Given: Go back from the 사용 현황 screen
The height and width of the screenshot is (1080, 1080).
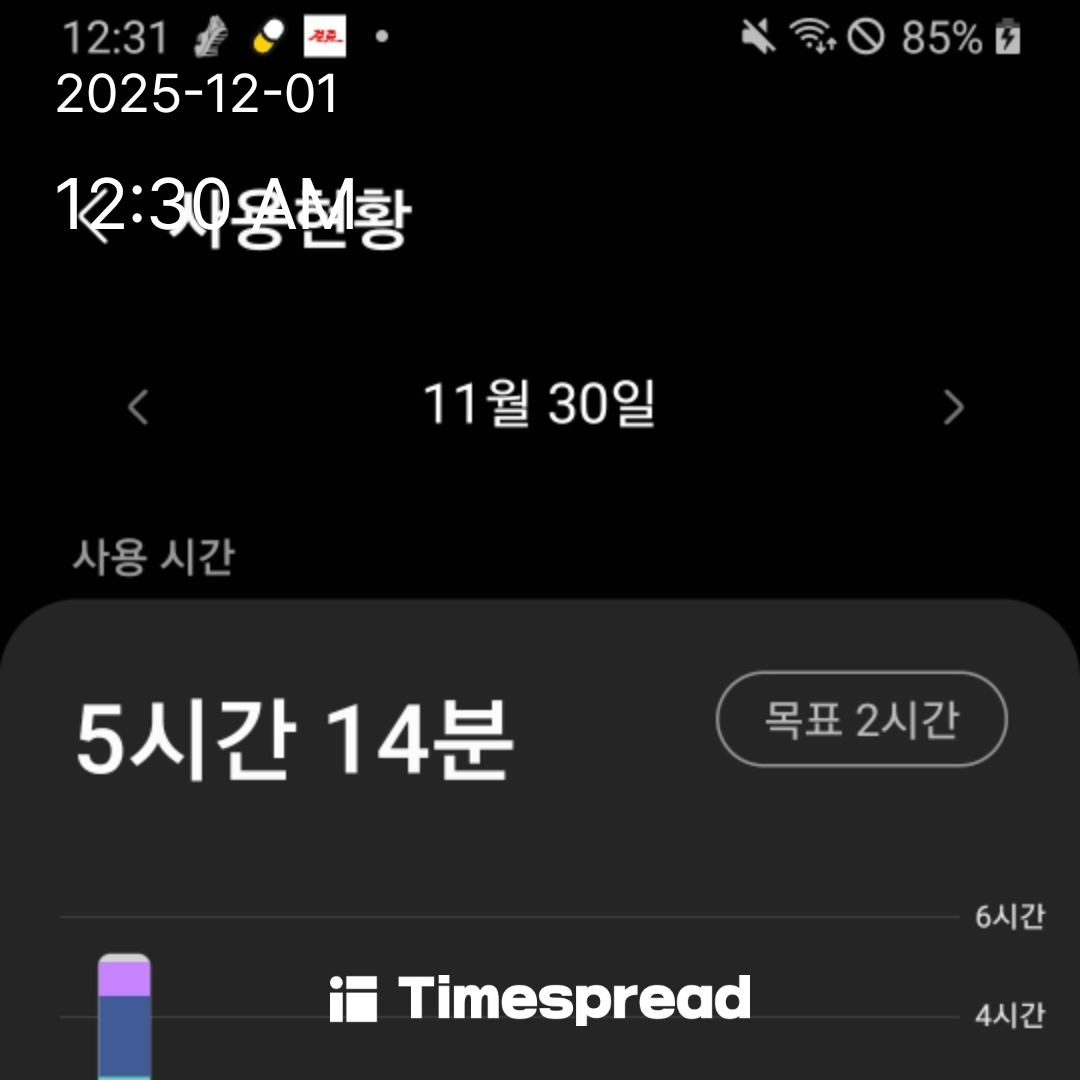Looking at the screenshot, I should tap(95, 218).
